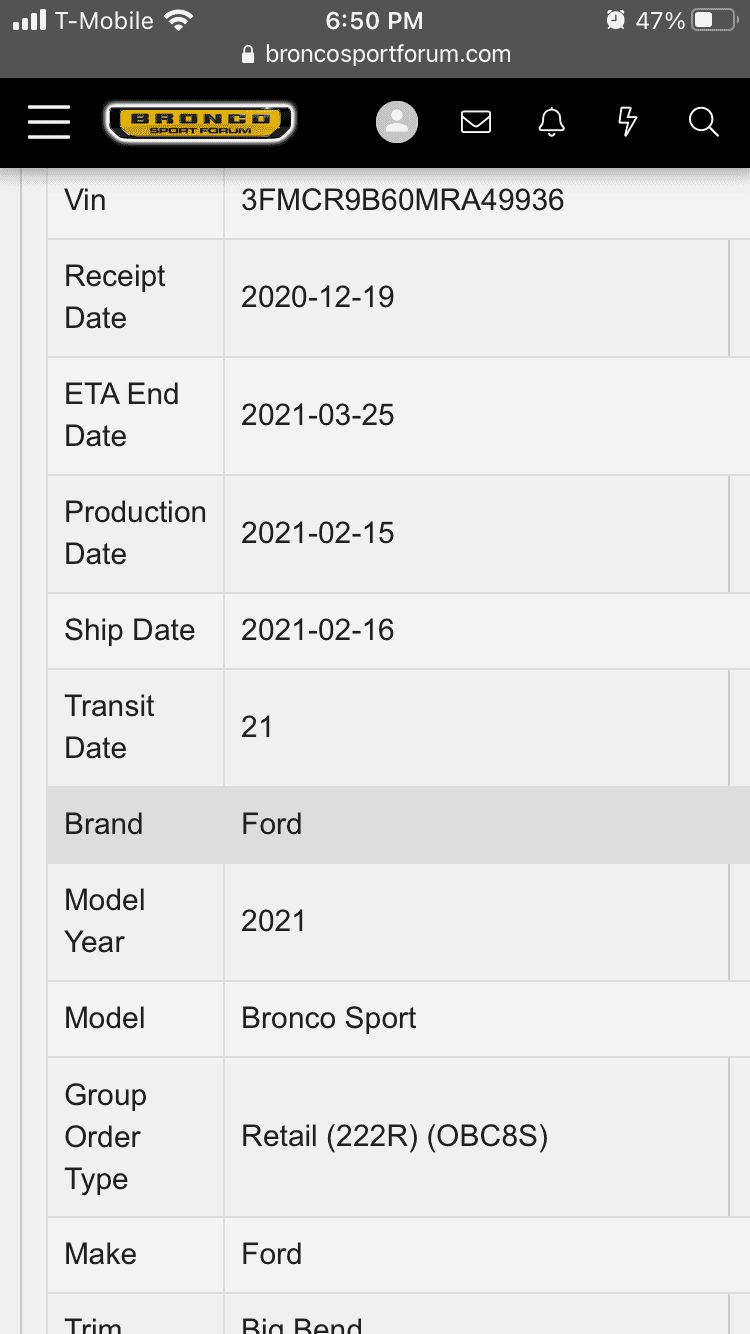
Task: Tap the highlighted Brand Ford row
Action: pyautogui.click(x=270, y=824)
